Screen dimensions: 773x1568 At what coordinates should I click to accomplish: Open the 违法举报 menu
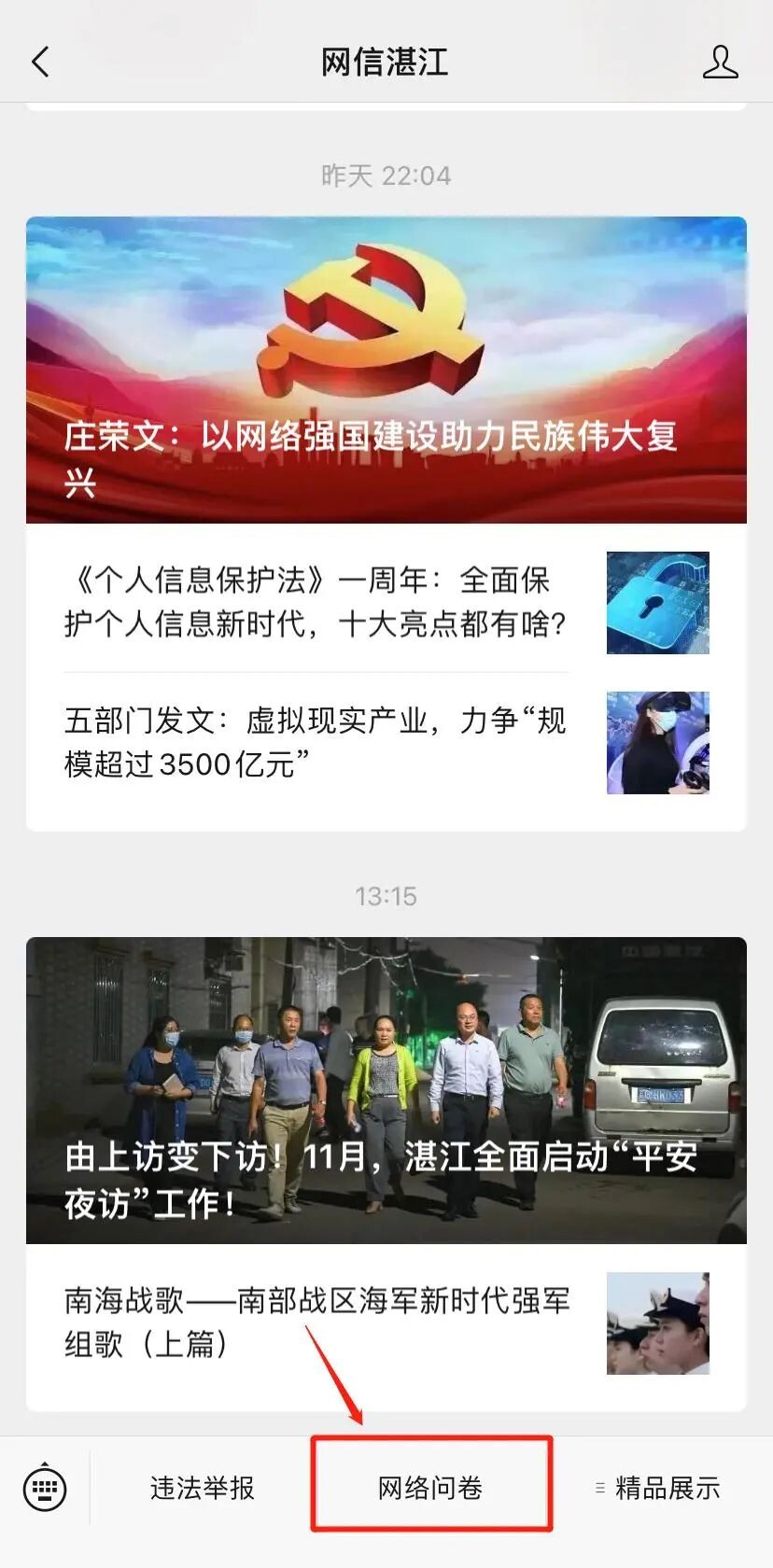click(x=203, y=1487)
